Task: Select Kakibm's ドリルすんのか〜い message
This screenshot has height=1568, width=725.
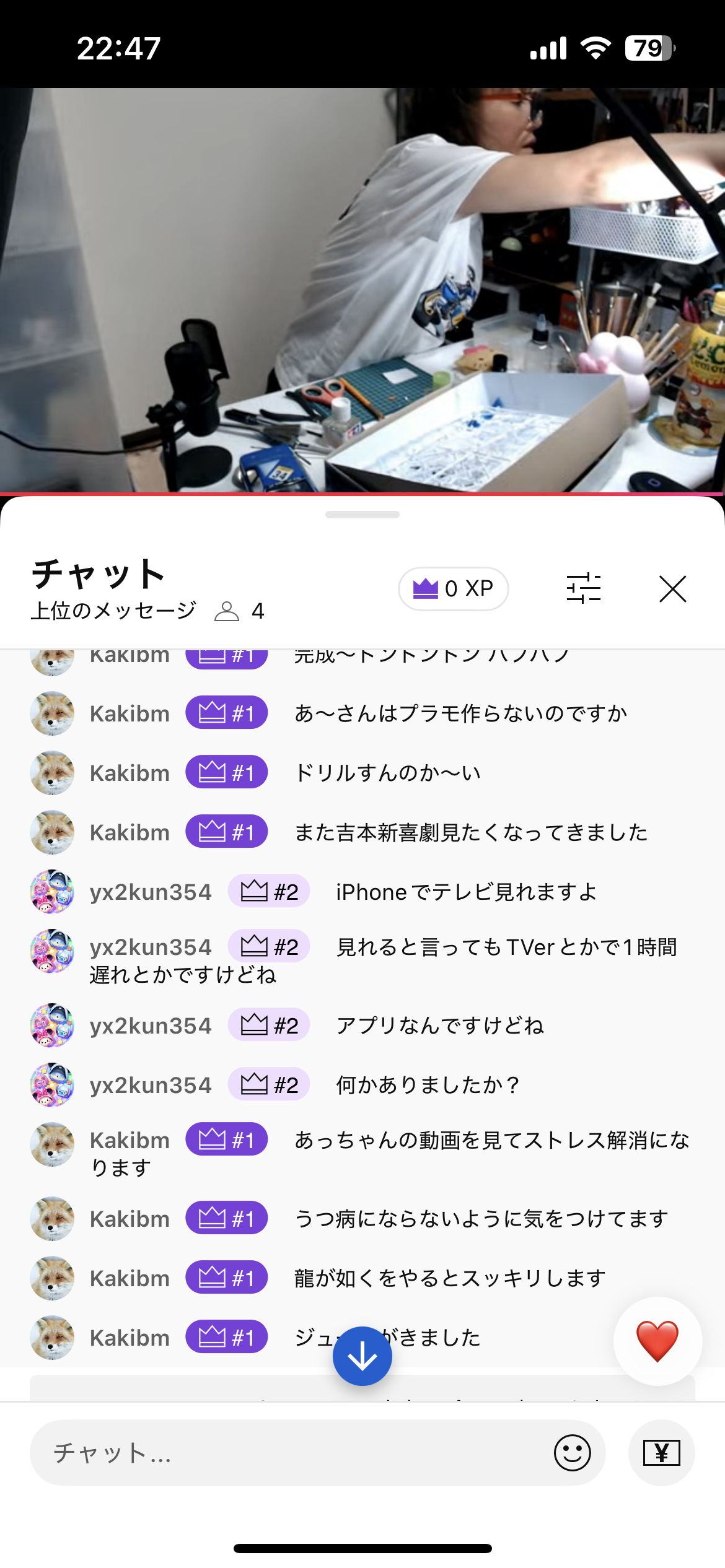Action: pyautogui.click(x=387, y=773)
